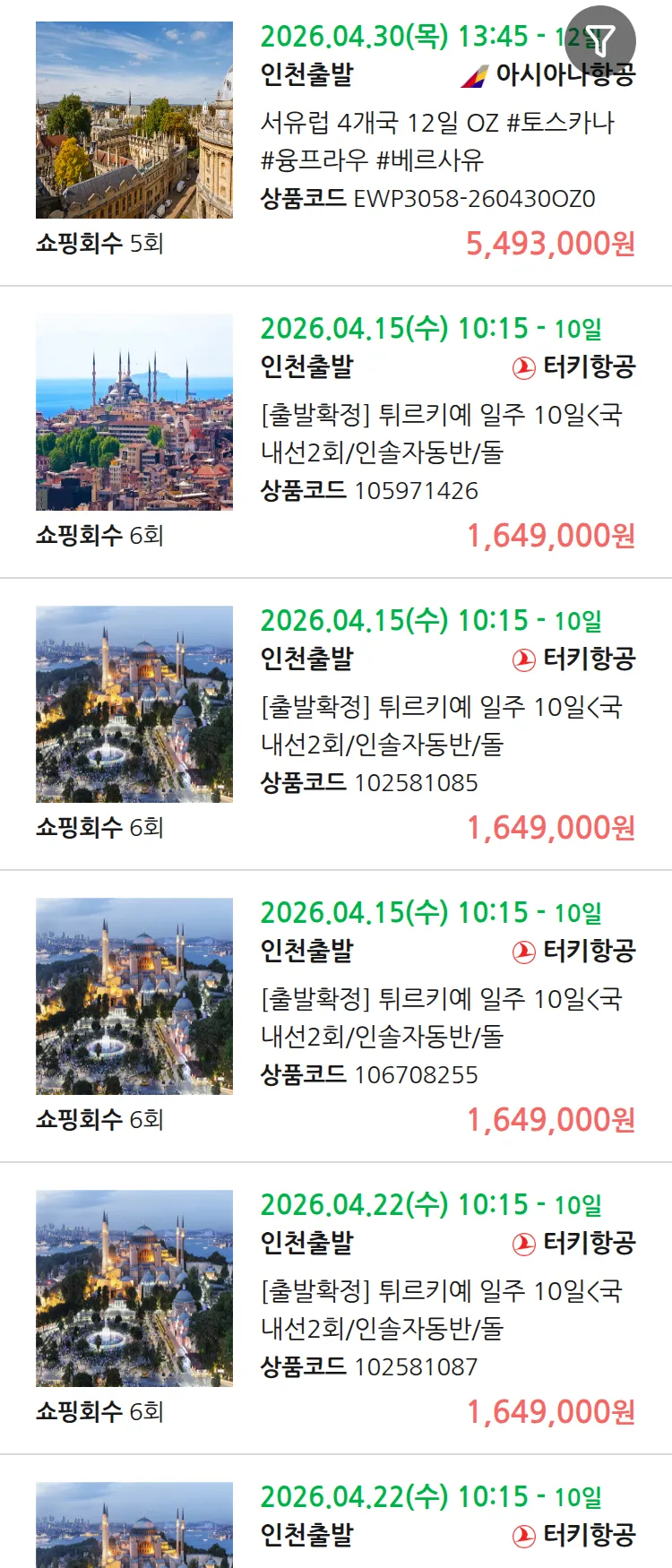The width and height of the screenshot is (672, 1568).
Task: Open product 106708255 Türkiye tour
Action: (441, 1017)
